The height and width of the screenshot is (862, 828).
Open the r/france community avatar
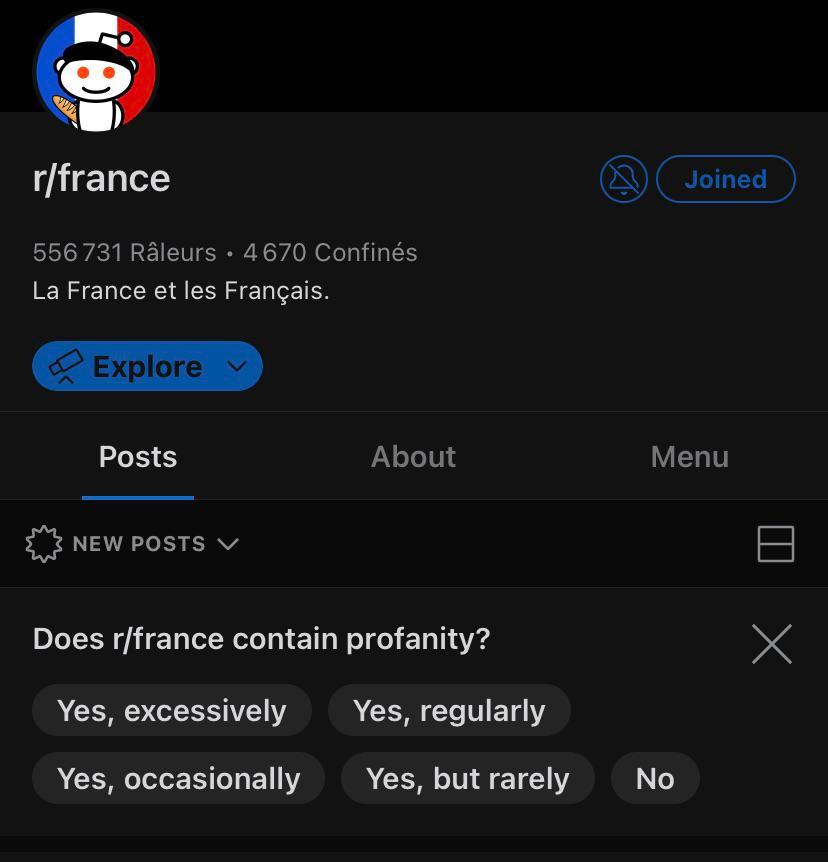click(x=96, y=71)
